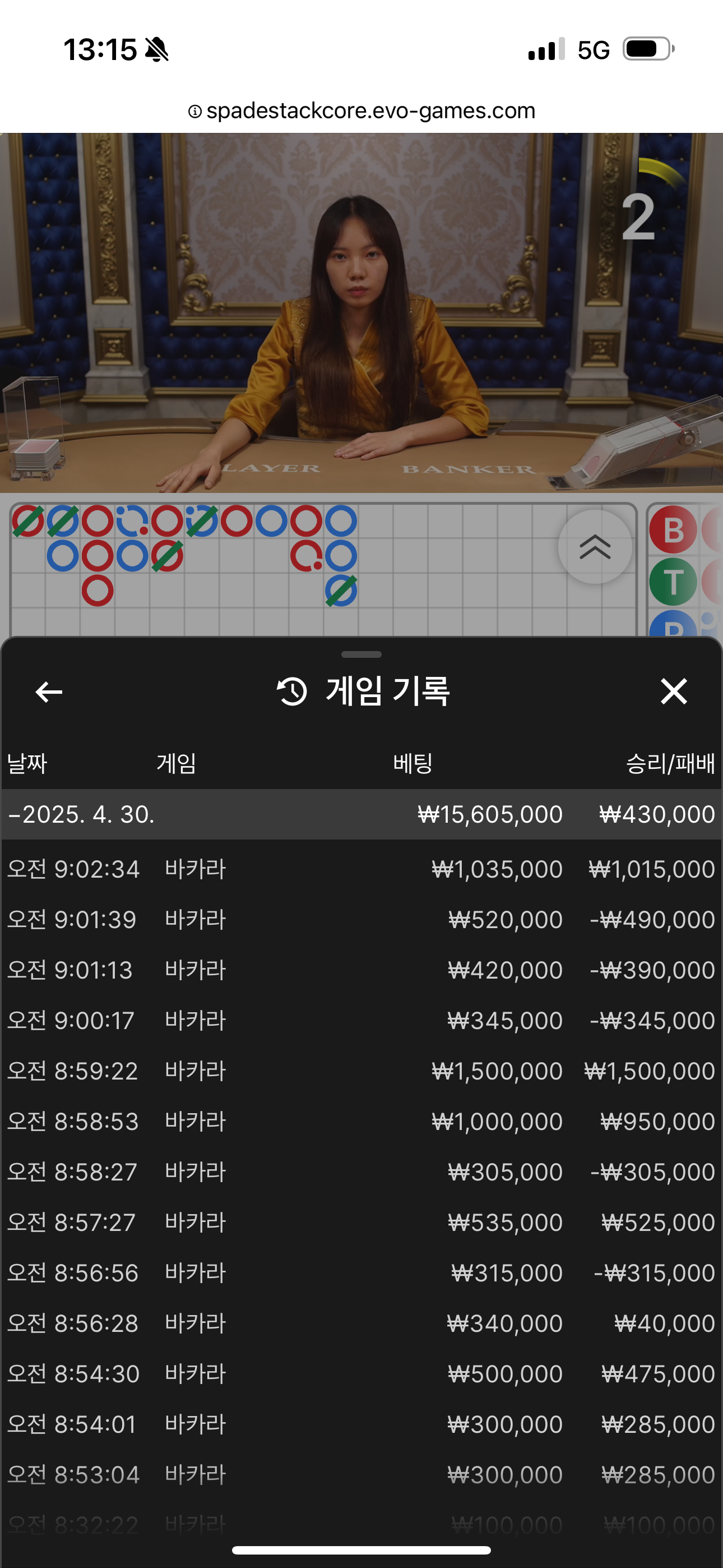Screen dimensions: 723x1568
Task: Go back from the game history panel
Action: click(x=49, y=691)
